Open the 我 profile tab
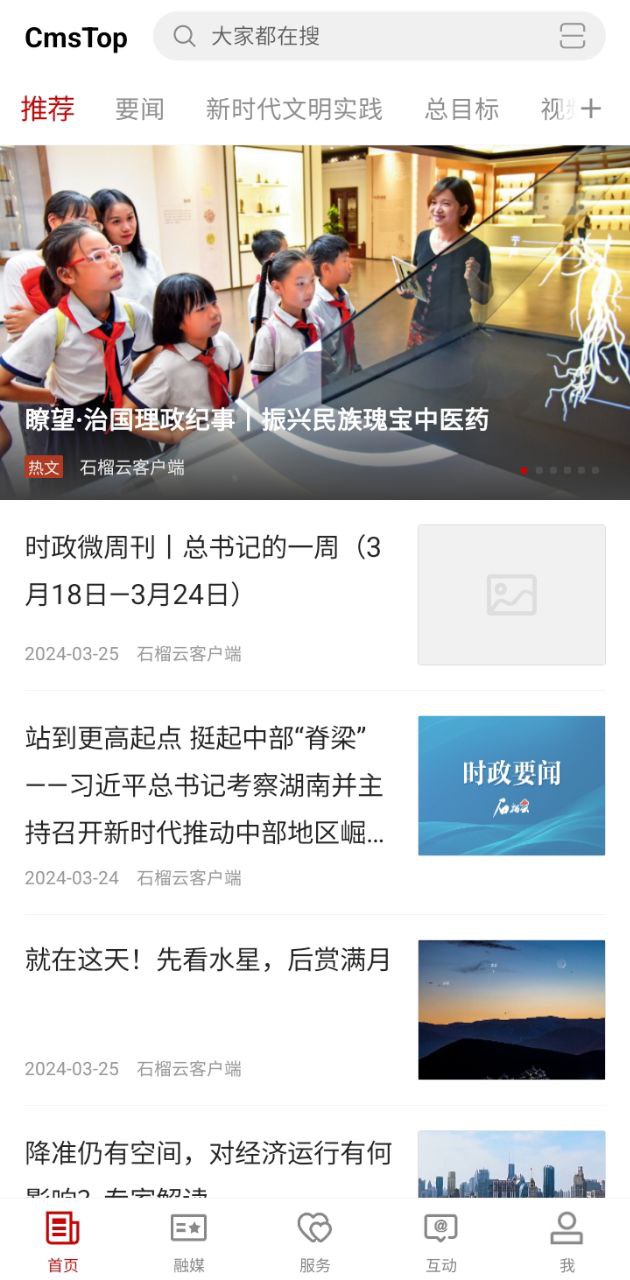The height and width of the screenshot is (1280, 630). (567, 1240)
